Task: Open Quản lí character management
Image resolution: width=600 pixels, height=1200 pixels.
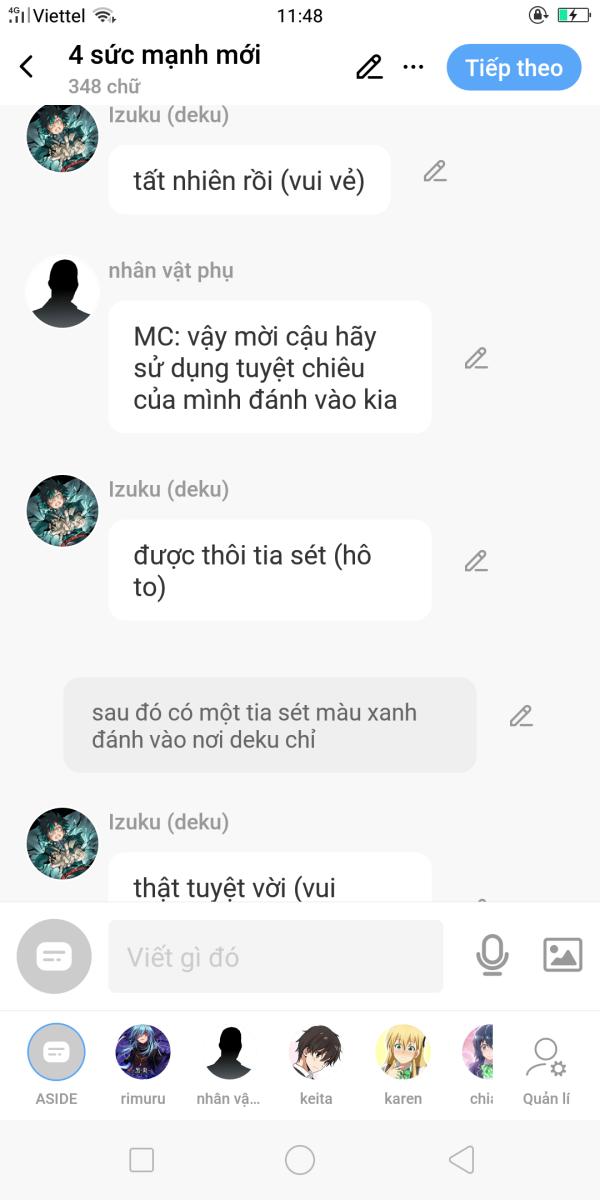Action: 546,1066
